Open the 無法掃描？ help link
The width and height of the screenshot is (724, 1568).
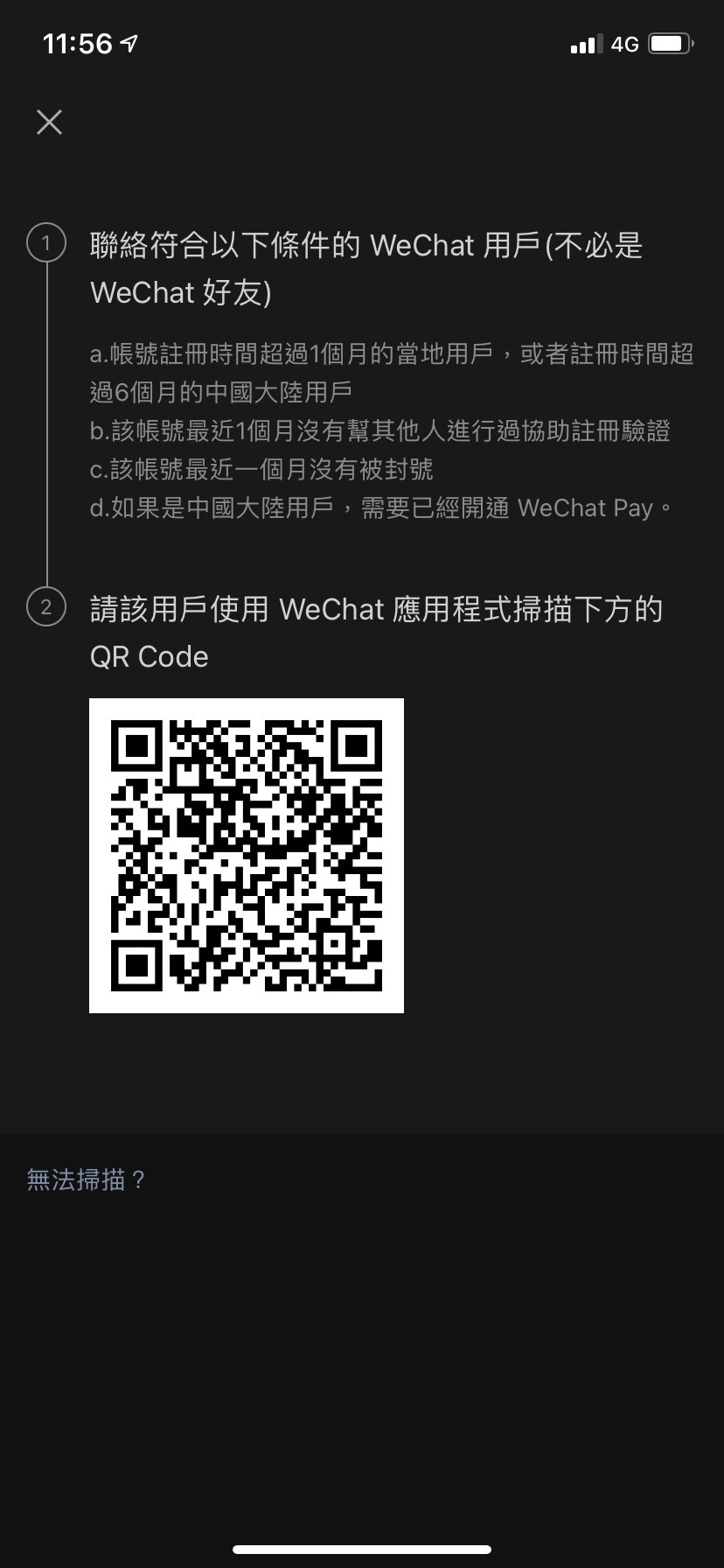point(87,1180)
